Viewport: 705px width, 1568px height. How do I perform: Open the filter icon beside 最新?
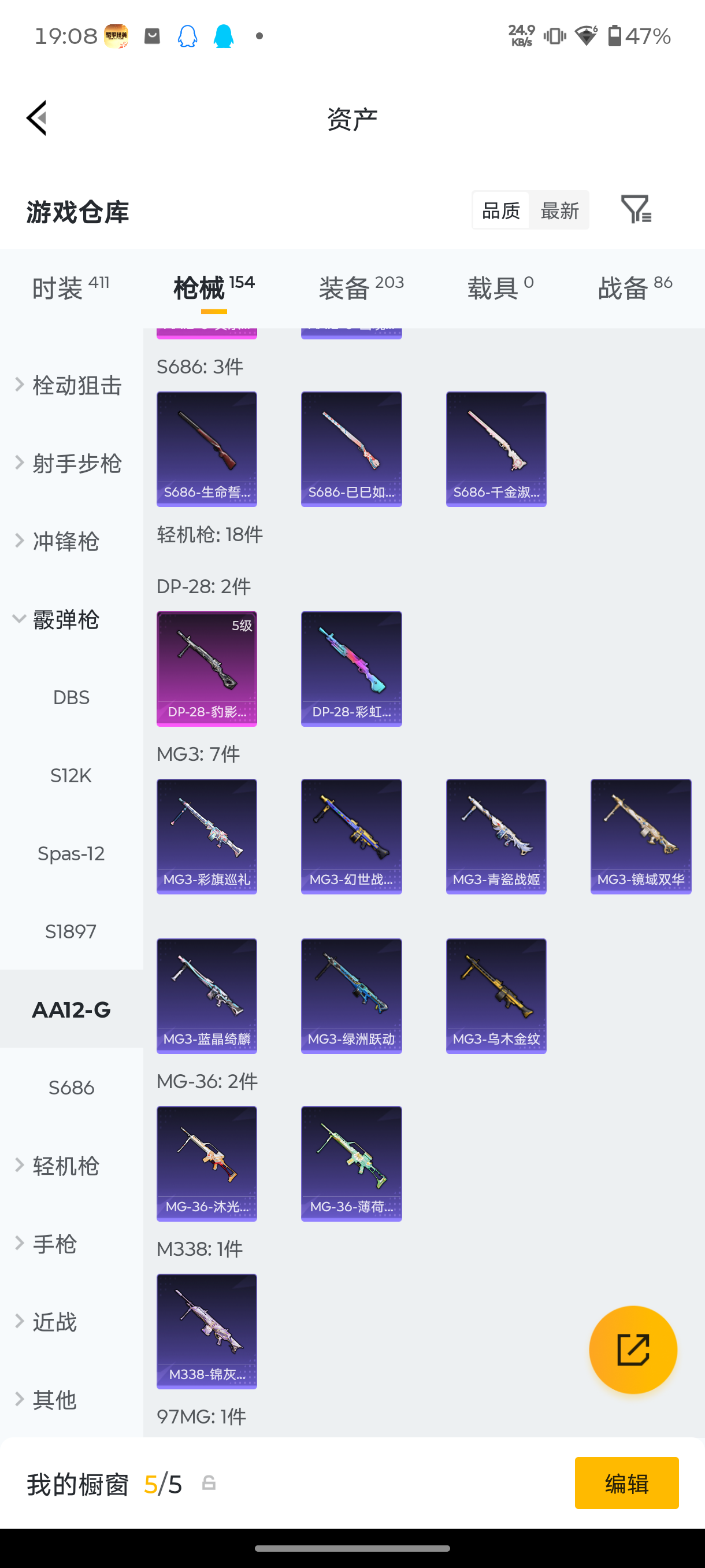tap(636, 209)
